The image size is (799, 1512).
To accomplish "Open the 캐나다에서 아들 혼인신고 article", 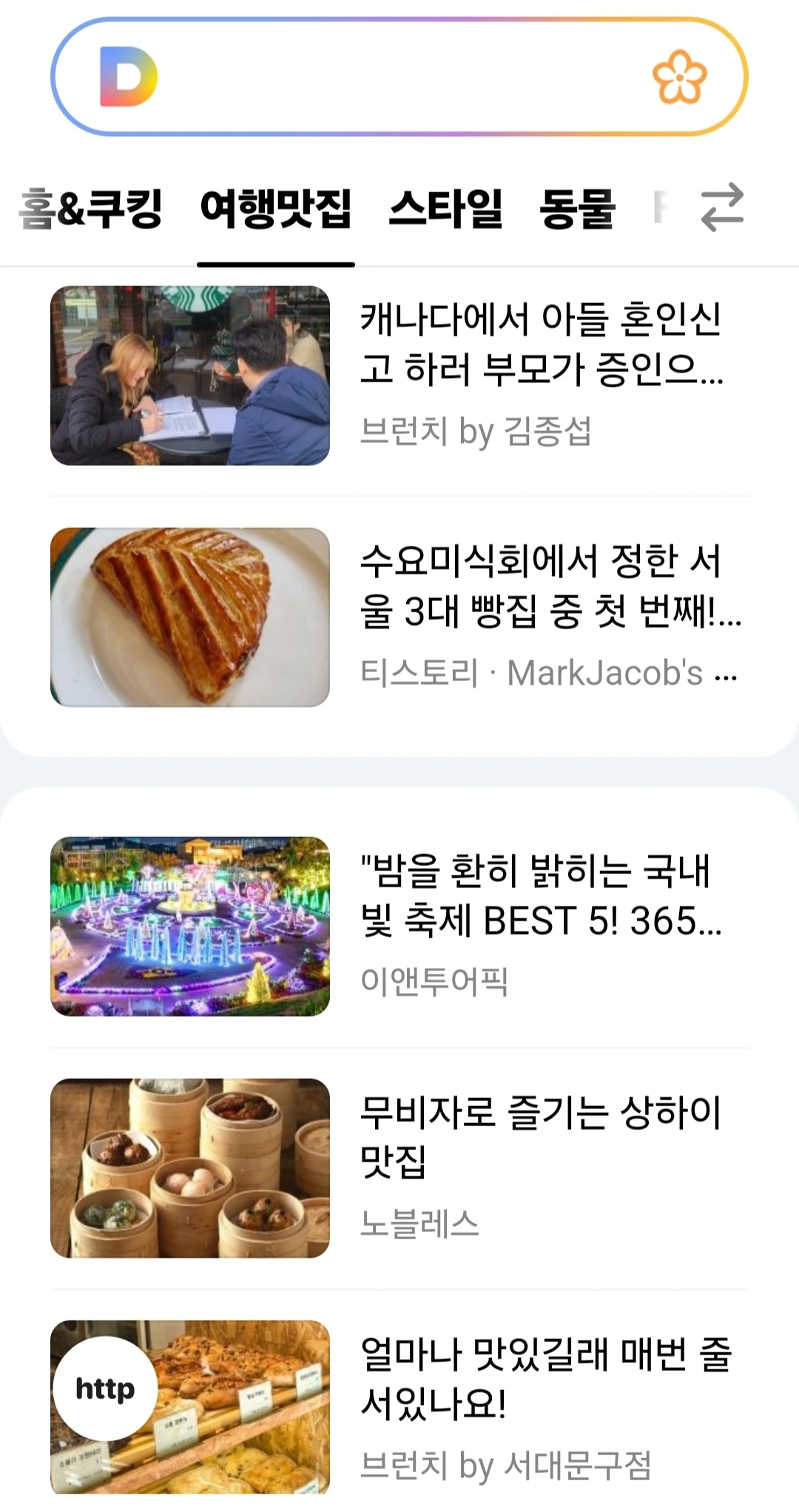I will [x=540, y=345].
